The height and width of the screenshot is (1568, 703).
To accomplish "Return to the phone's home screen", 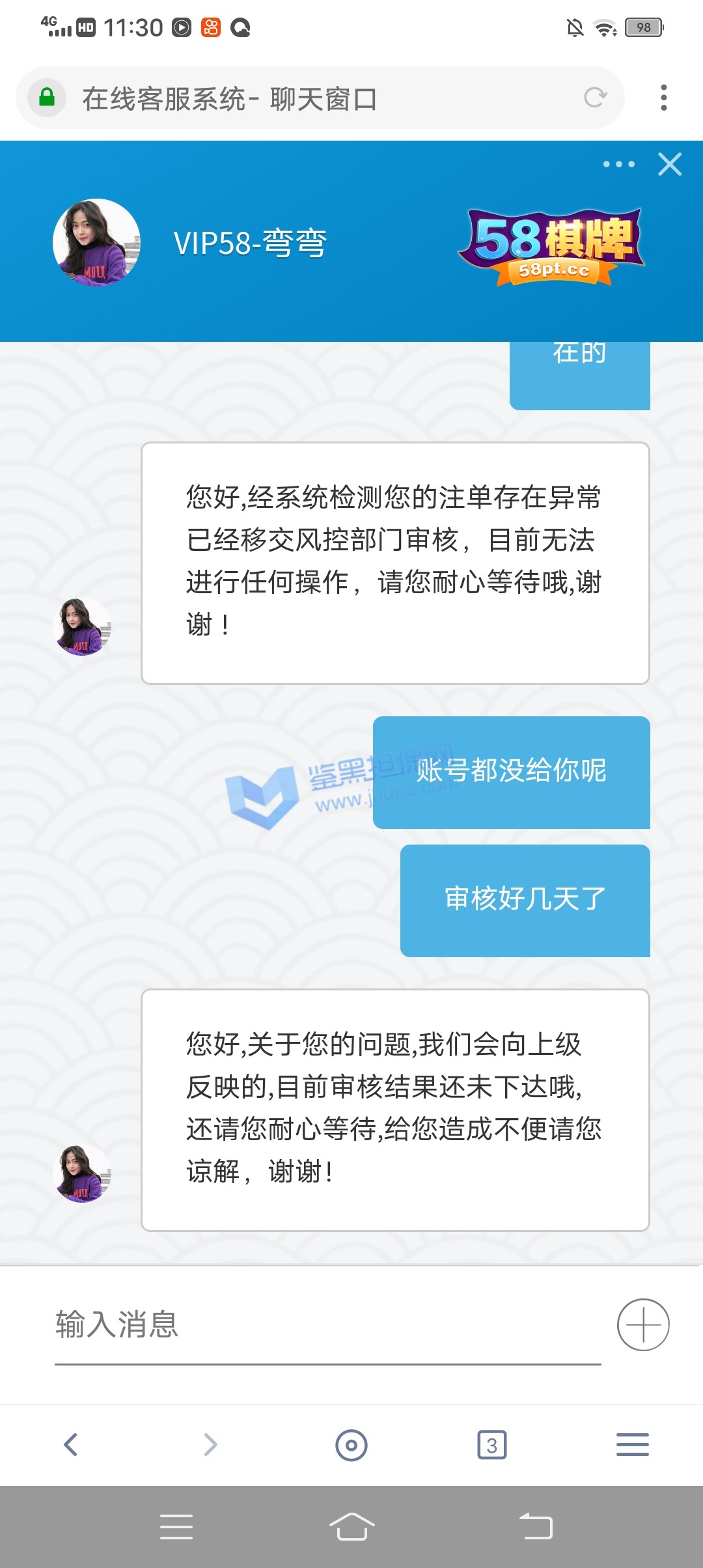I will (x=351, y=1526).
